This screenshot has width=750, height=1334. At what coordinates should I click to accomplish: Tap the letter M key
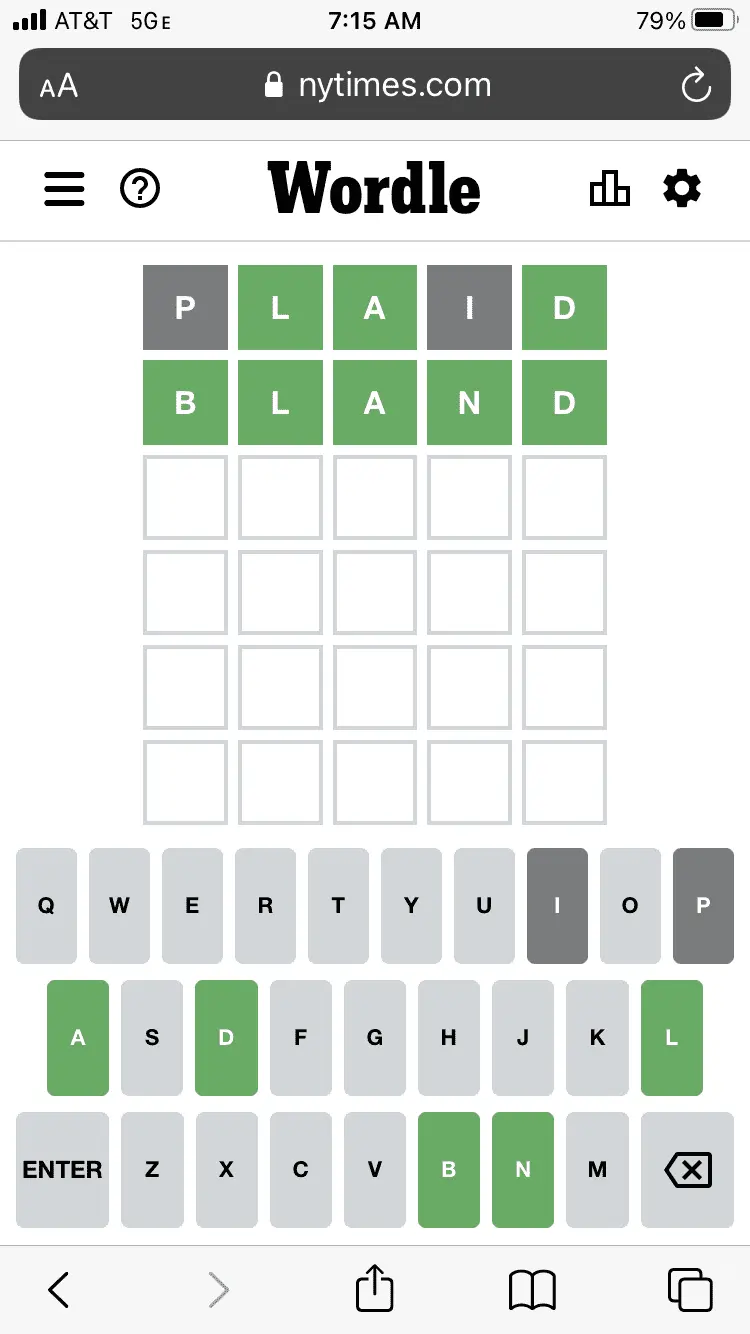[x=597, y=1169]
